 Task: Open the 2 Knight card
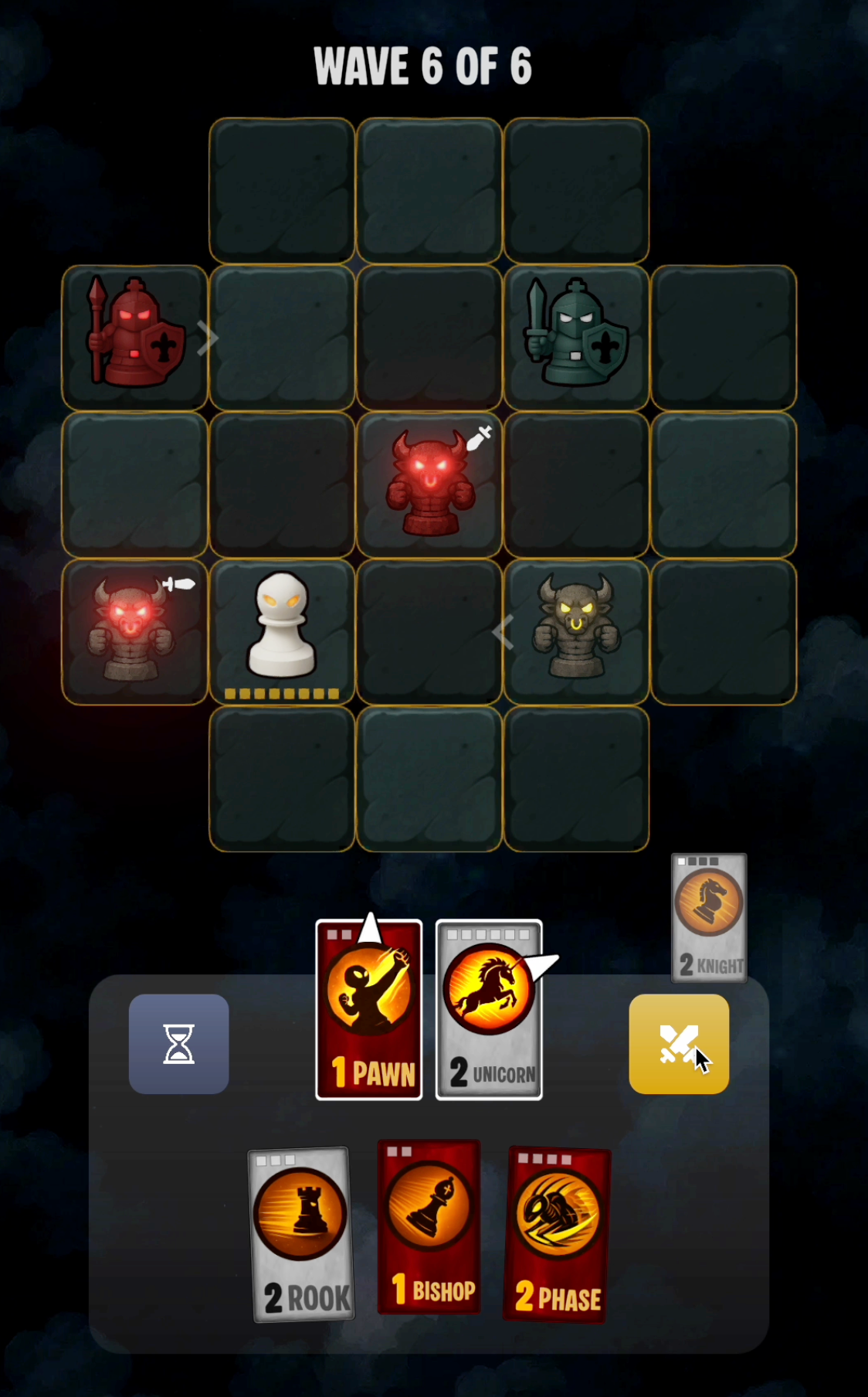tap(709, 918)
